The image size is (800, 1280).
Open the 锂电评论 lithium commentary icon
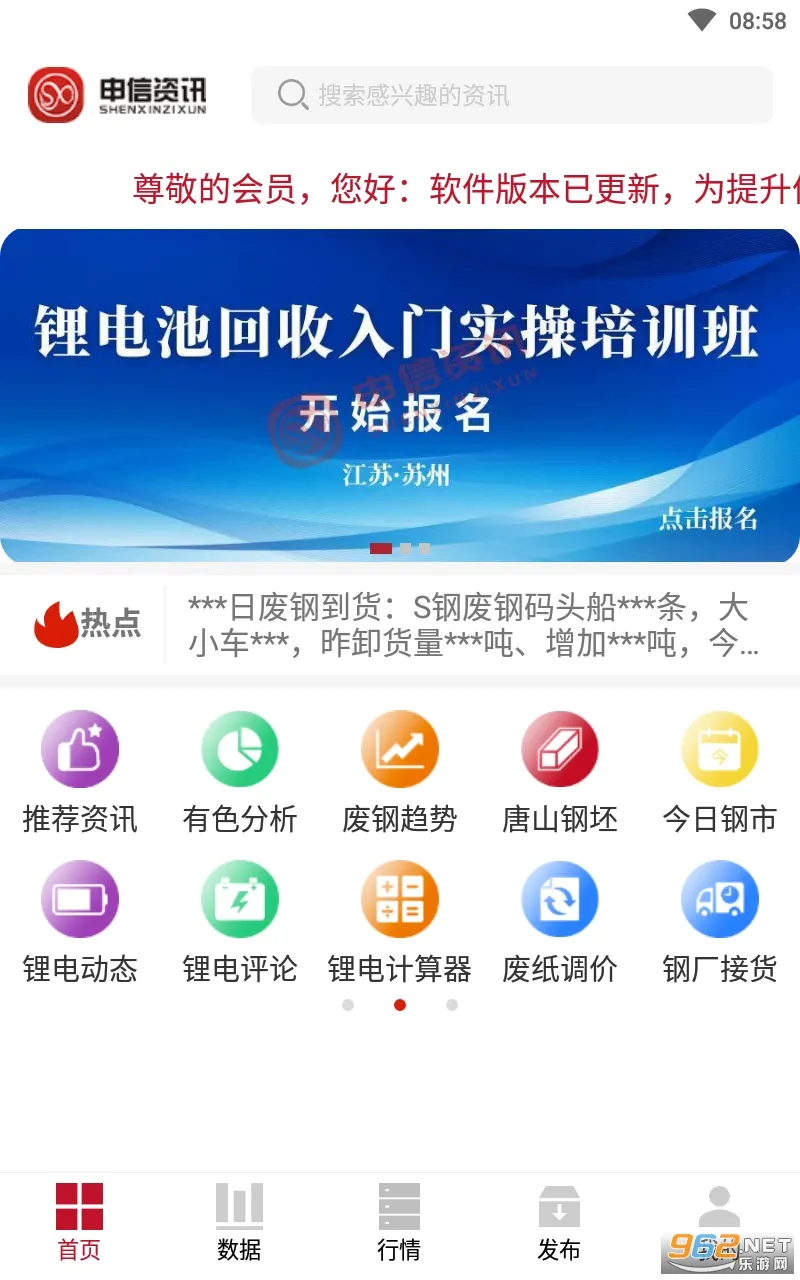[240, 898]
